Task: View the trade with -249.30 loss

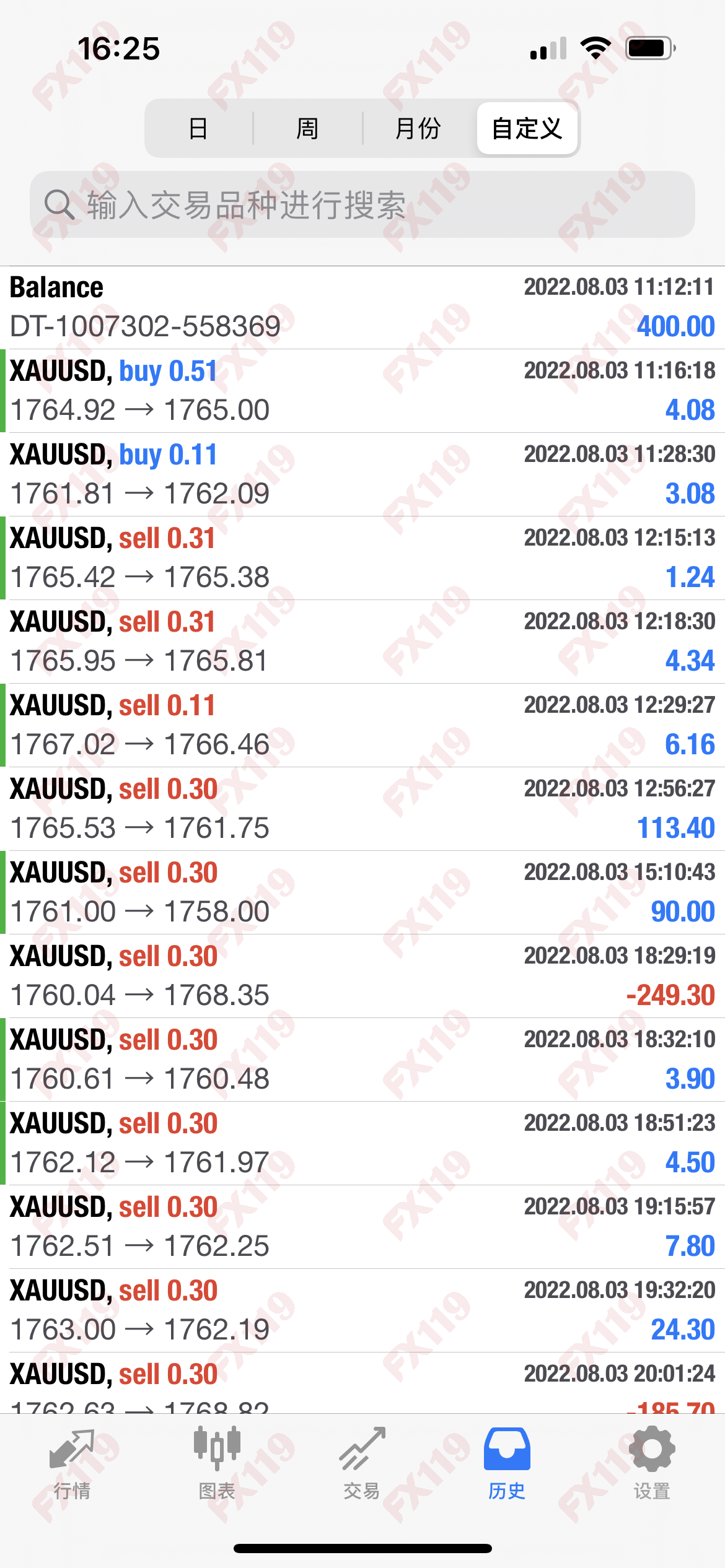Action: tap(362, 976)
